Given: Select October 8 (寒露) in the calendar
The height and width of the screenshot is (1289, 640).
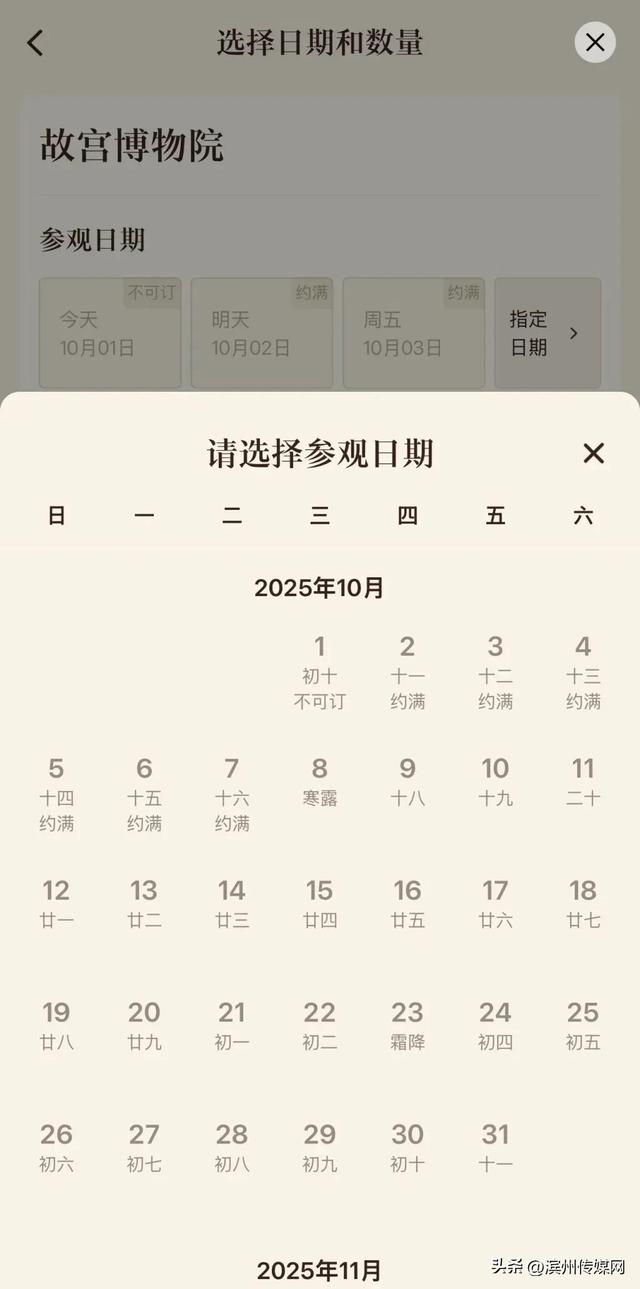Looking at the screenshot, I should [x=320, y=782].
